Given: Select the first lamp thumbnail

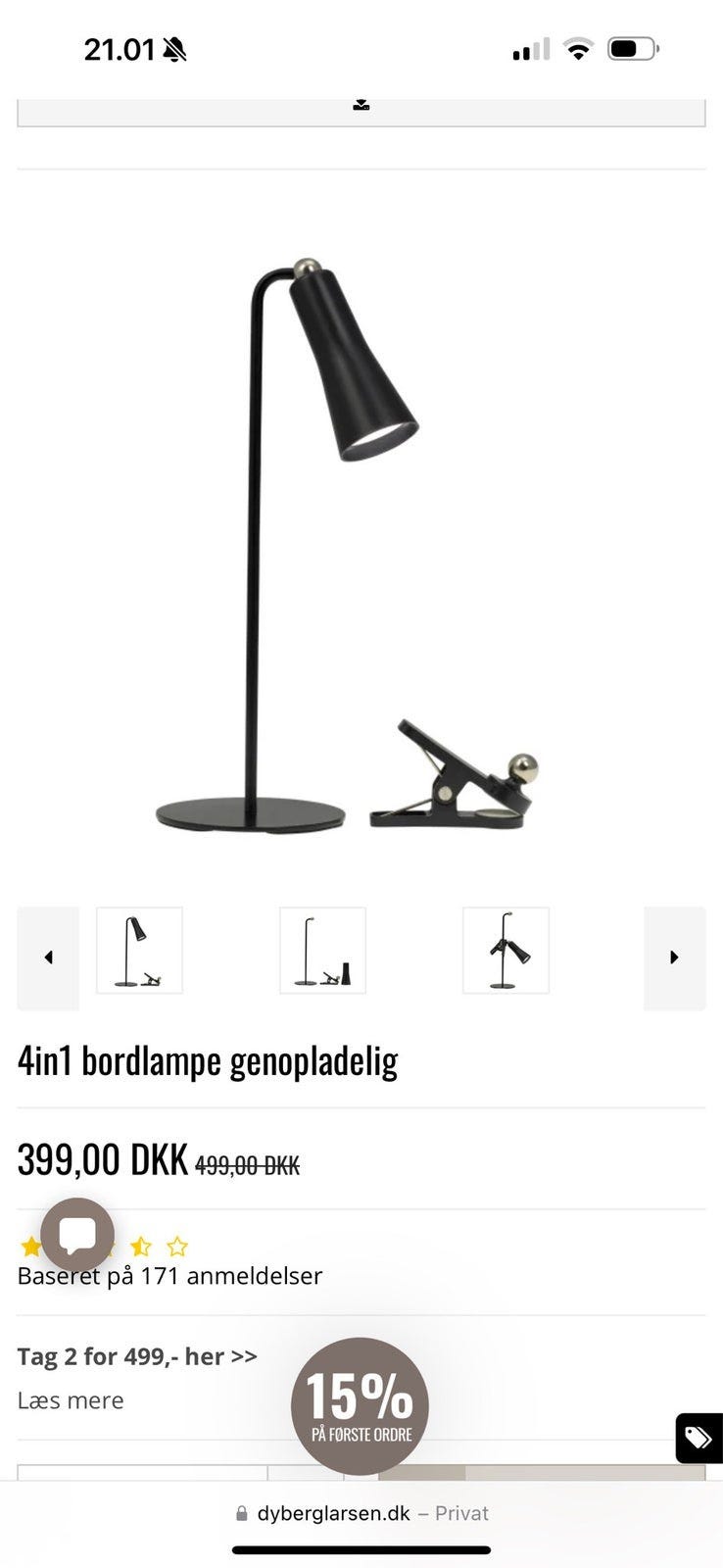Looking at the screenshot, I should 139,950.
